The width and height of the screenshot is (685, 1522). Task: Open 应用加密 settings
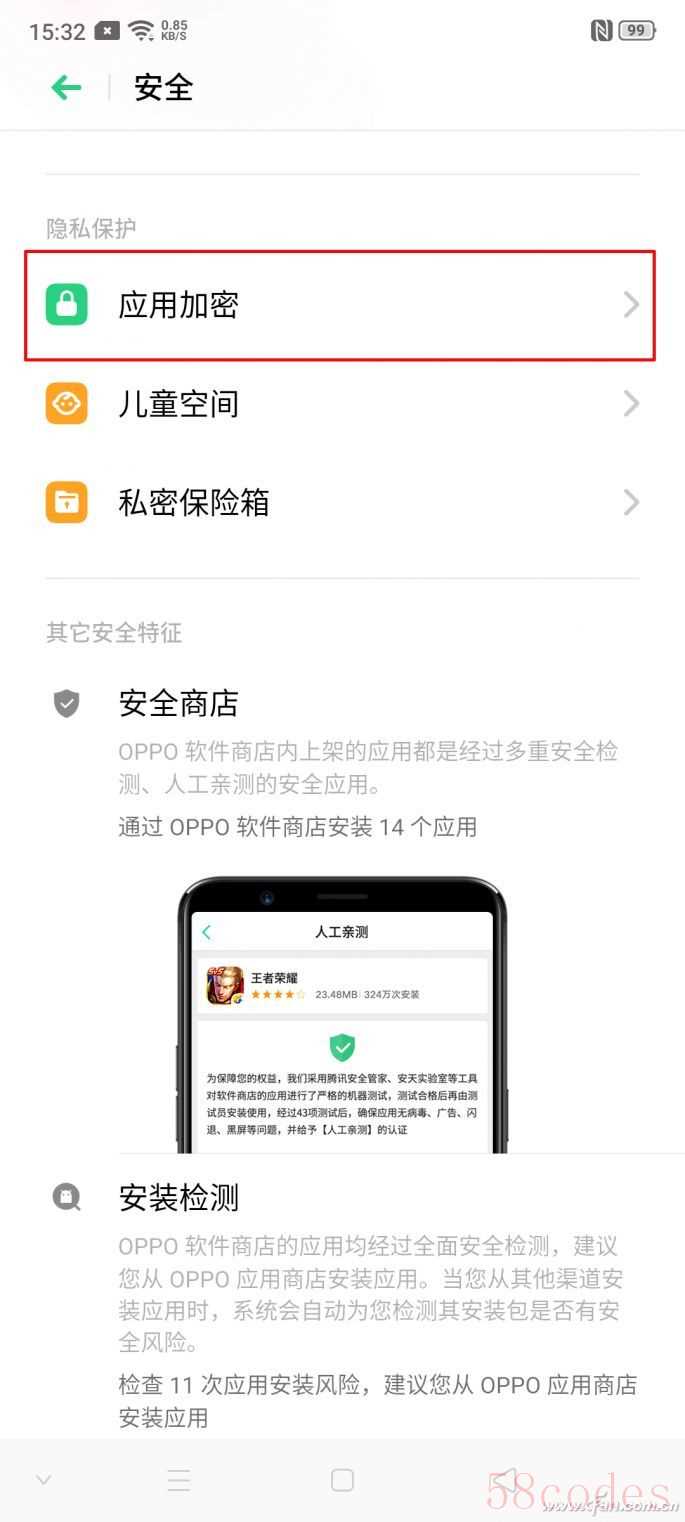tap(340, 305)
